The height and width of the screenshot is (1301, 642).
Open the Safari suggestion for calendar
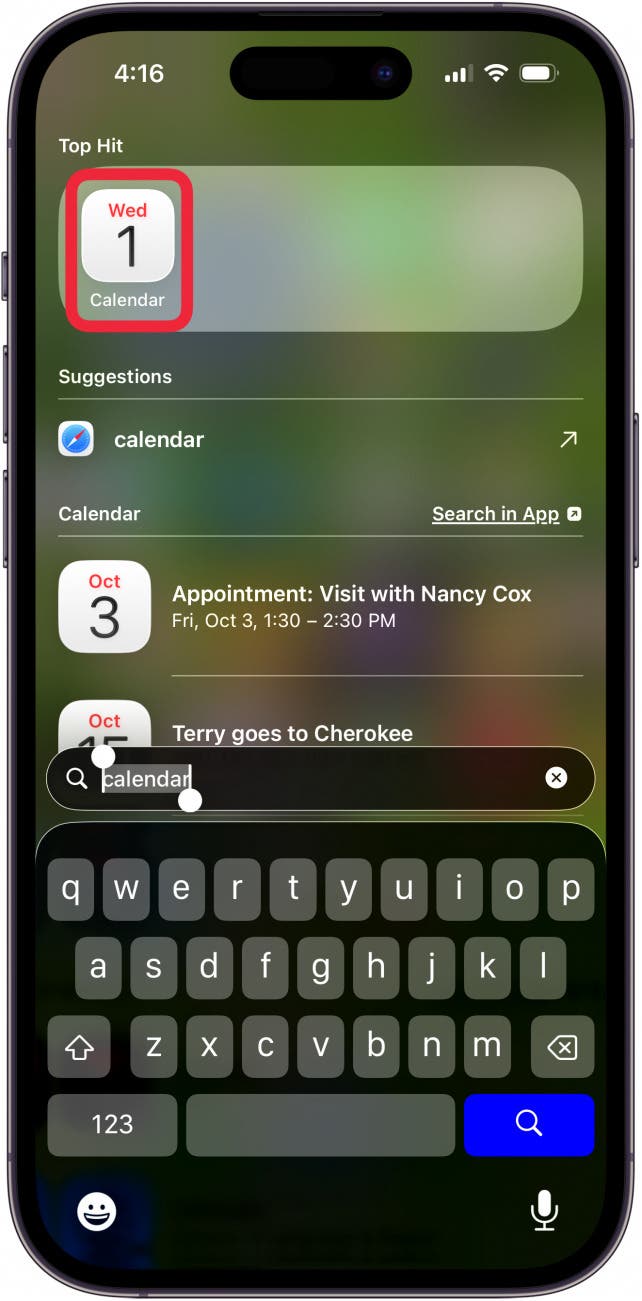point(320,439)
